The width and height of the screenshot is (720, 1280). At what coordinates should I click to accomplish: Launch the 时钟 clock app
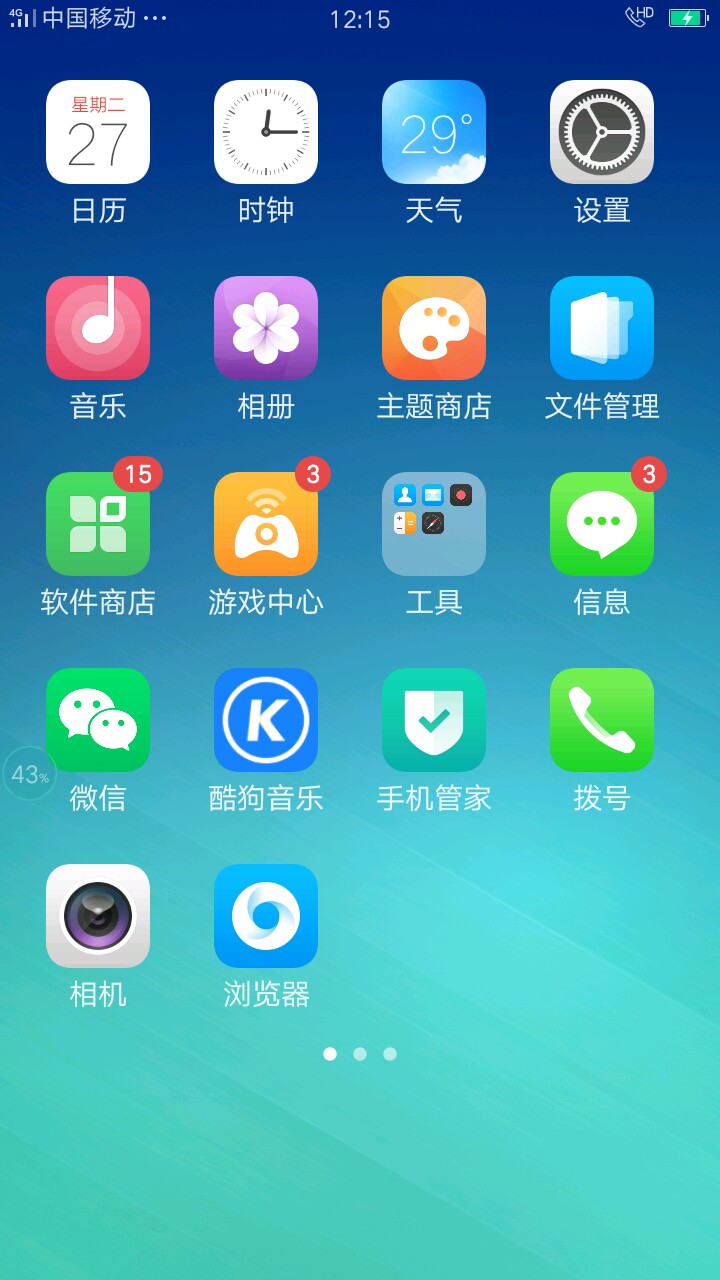(266, 132)
